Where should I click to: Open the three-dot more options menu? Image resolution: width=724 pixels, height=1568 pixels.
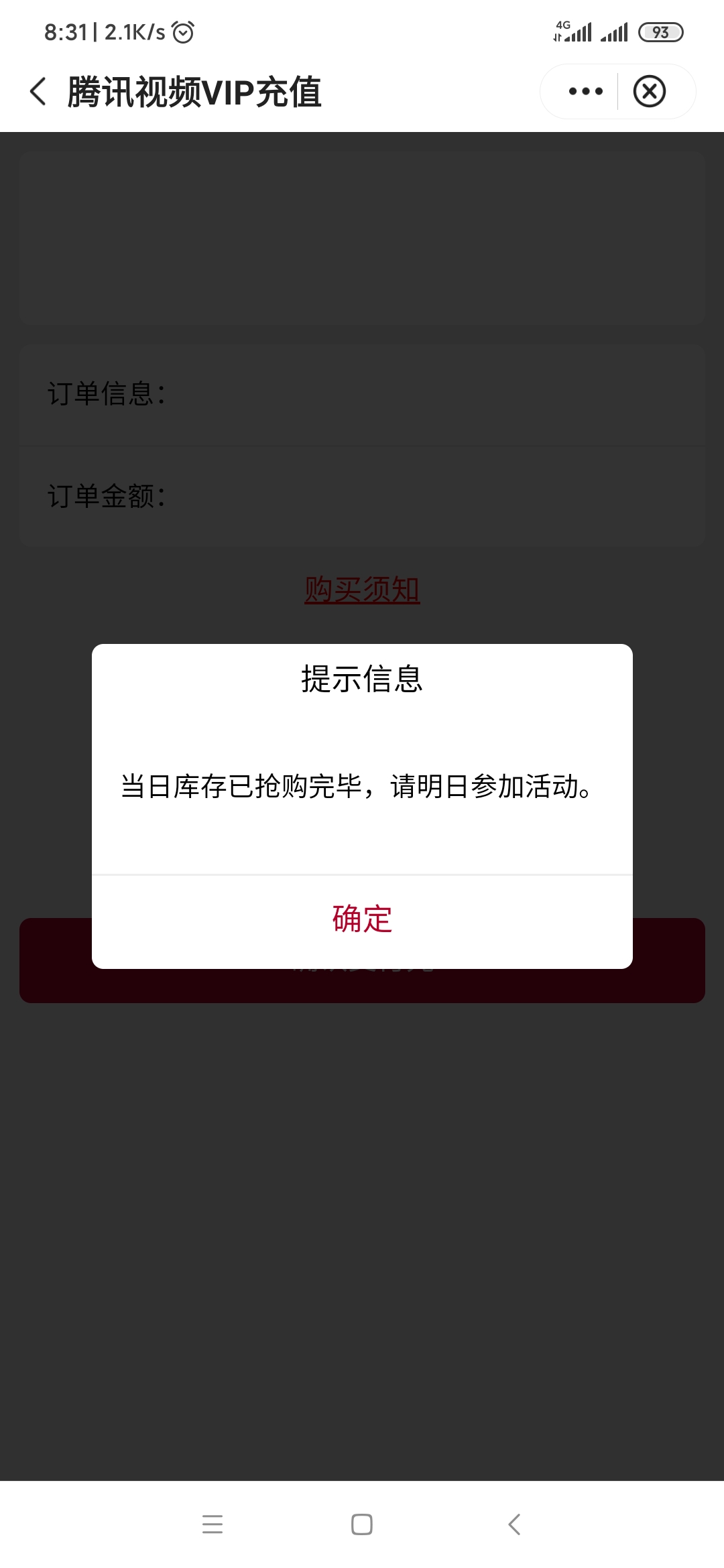[x=585, y=91]
